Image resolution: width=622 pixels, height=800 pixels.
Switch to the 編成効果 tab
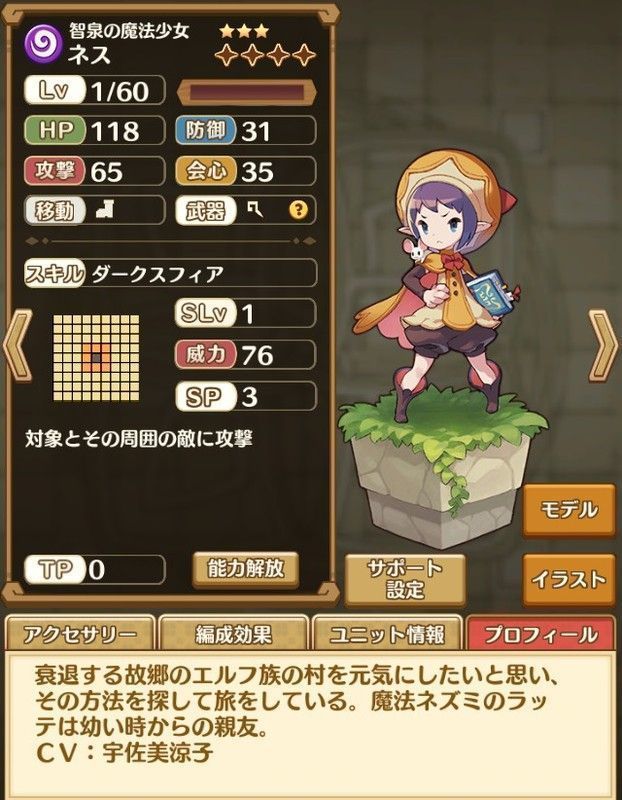coord(233,634)
